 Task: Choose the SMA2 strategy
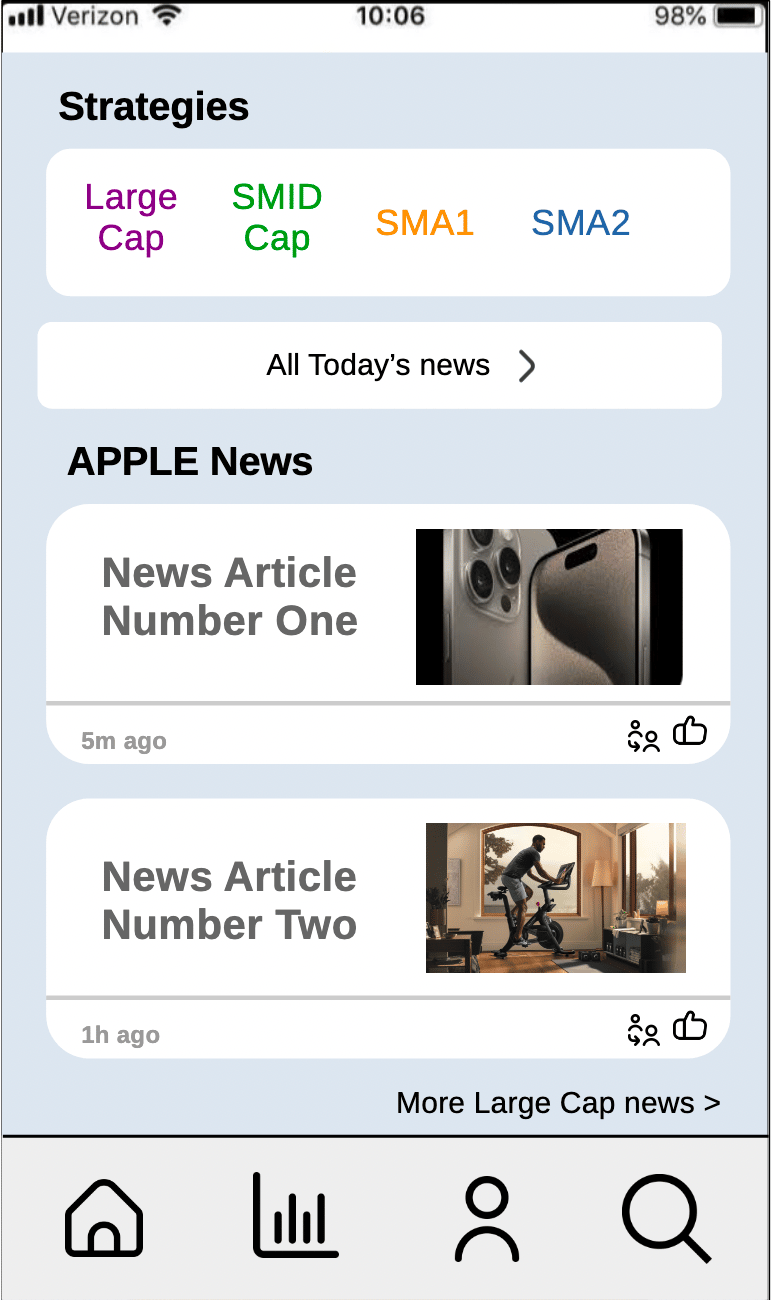click(x=581, y=222)
